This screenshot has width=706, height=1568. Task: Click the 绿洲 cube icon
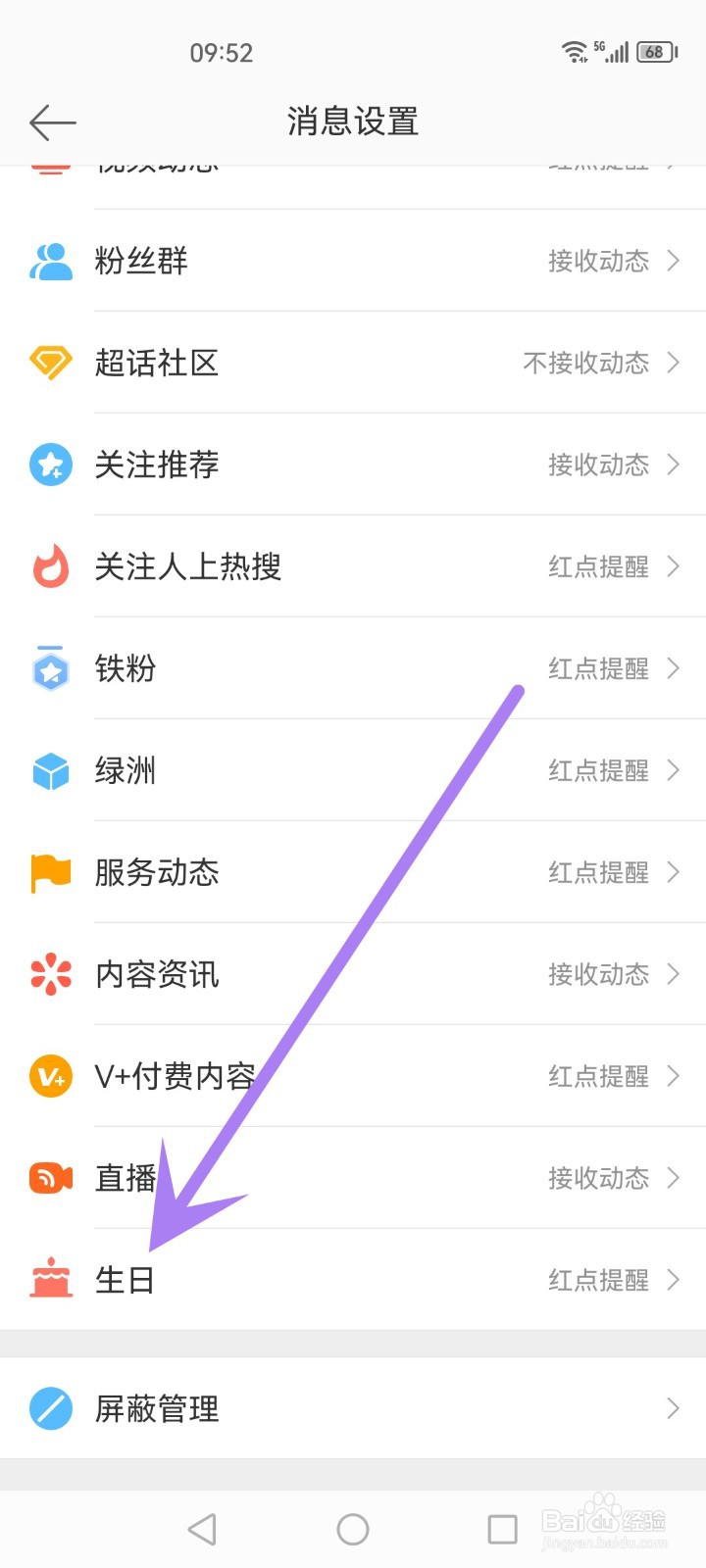click(50, 770)
